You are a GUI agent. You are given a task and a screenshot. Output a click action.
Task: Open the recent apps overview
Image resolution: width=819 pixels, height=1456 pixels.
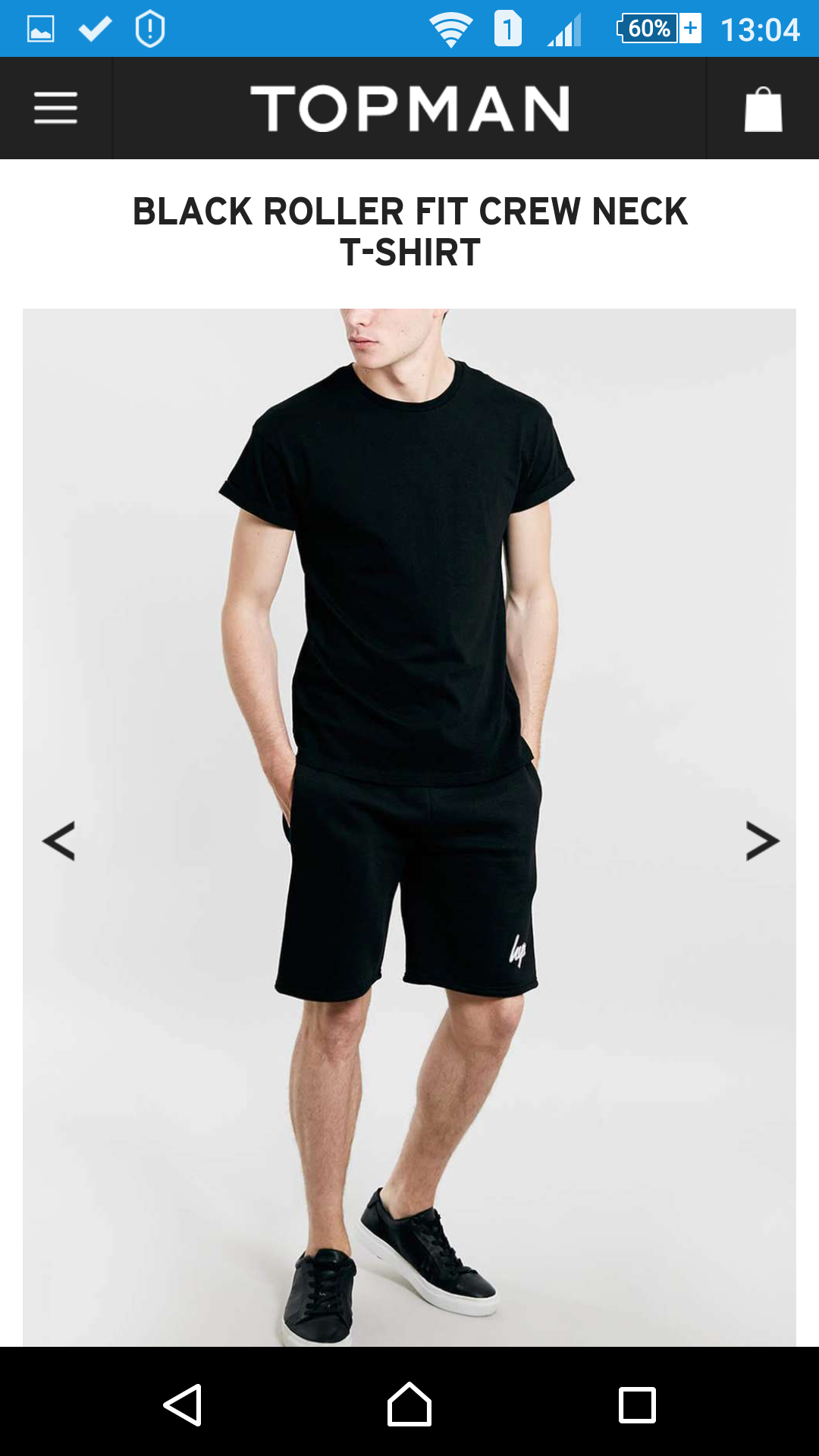point(637,1405)
